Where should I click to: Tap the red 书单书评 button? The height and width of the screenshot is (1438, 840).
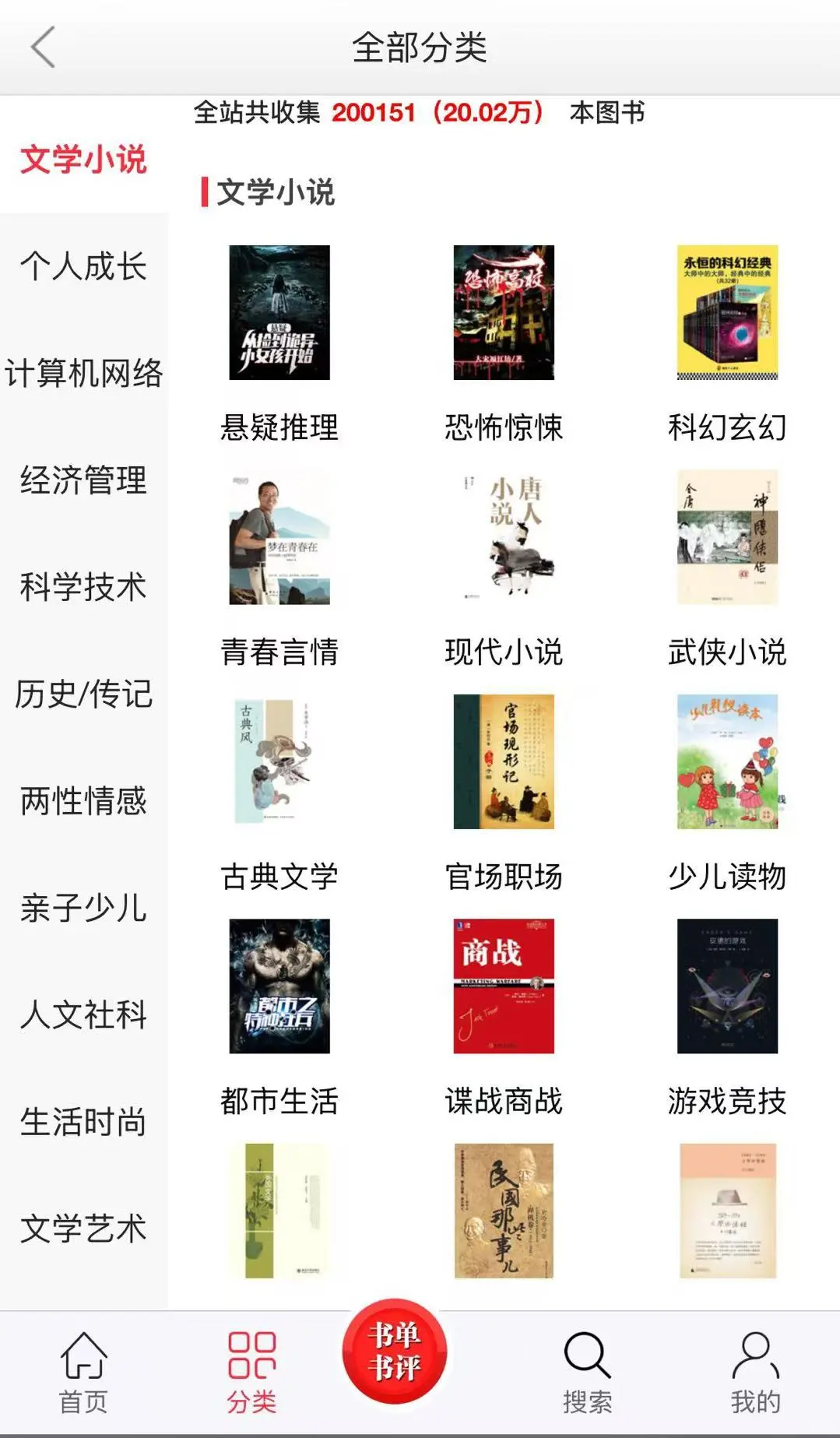(x=395, y=1351)
